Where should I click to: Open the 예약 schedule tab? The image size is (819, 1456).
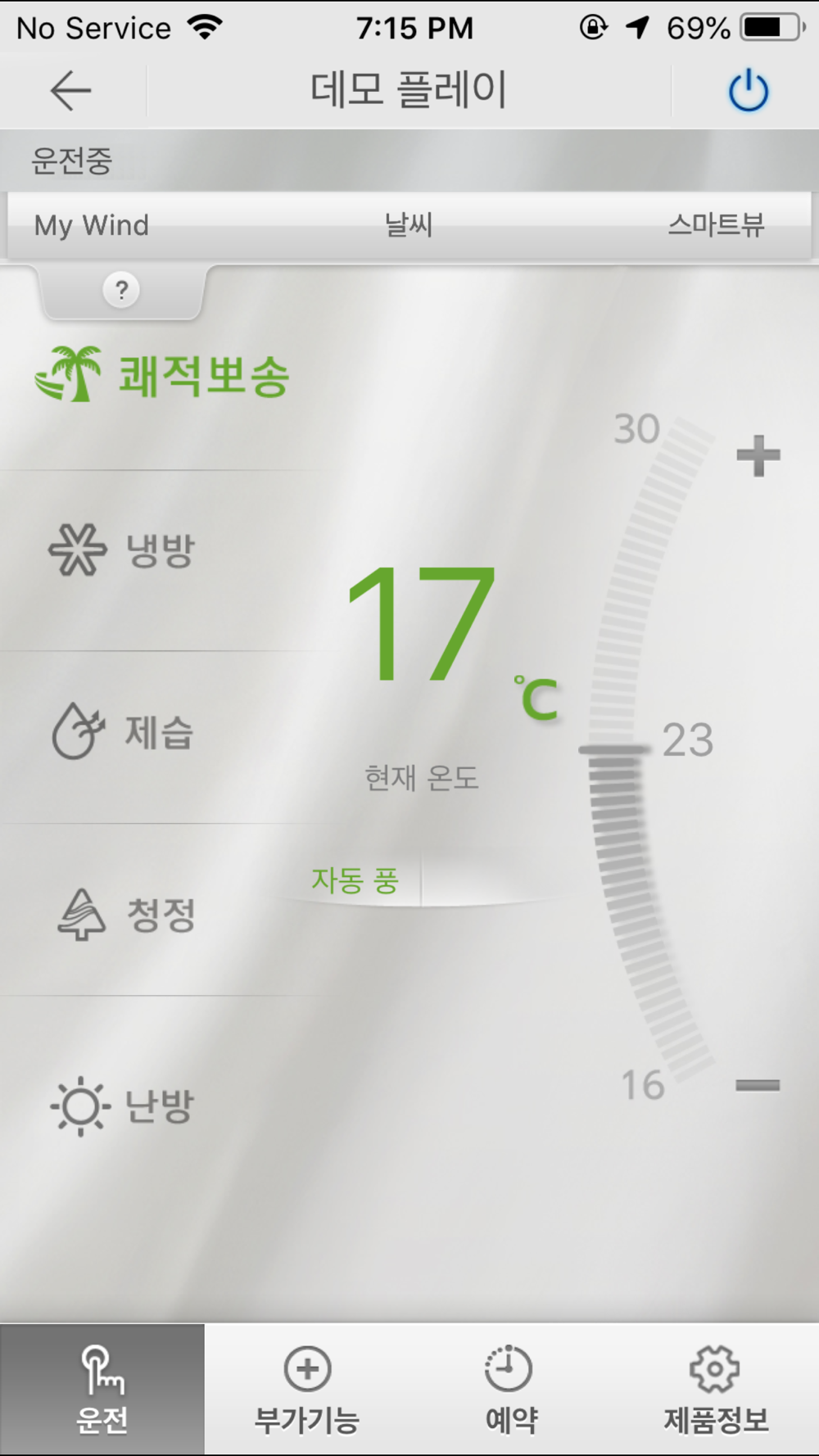(511, 1389)
